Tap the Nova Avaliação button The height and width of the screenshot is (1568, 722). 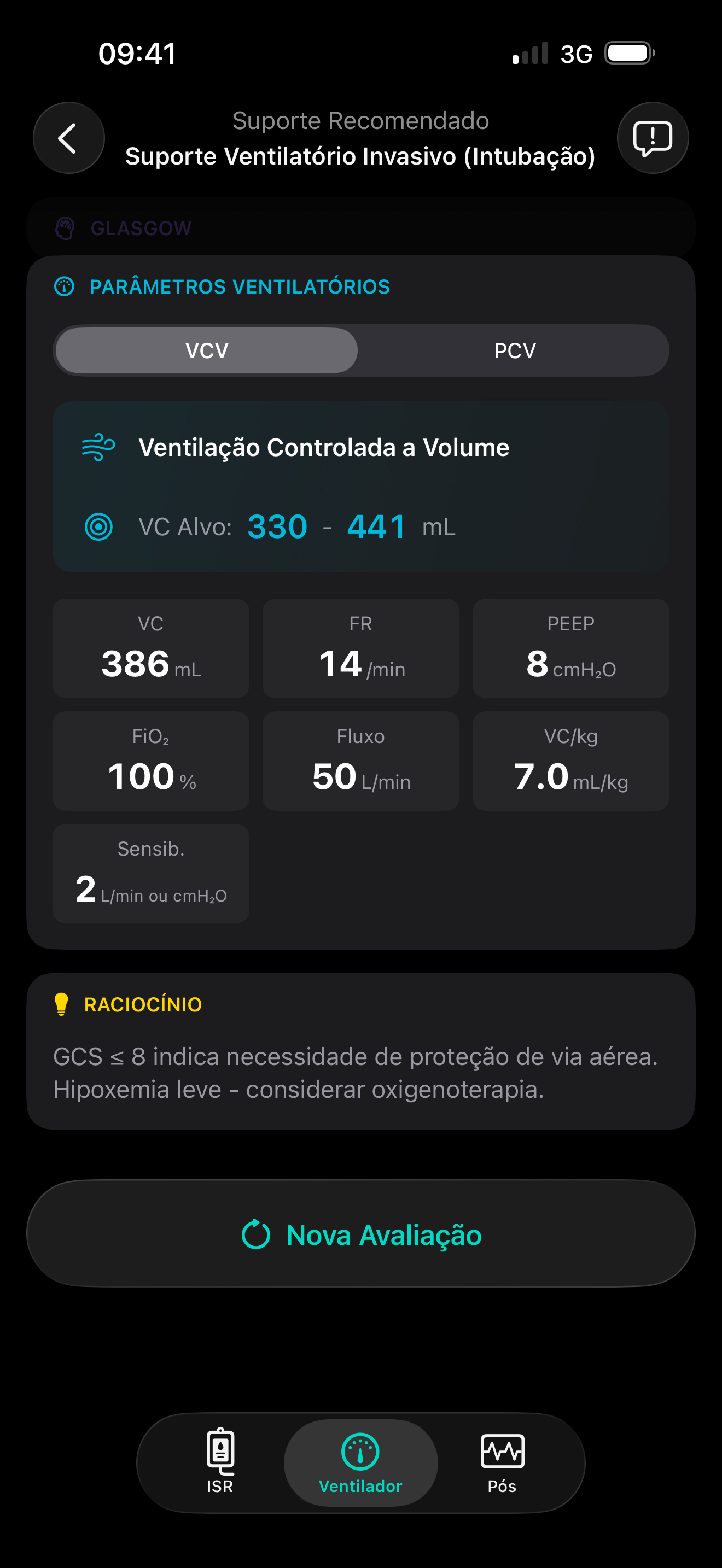[x=361, y=1234]
